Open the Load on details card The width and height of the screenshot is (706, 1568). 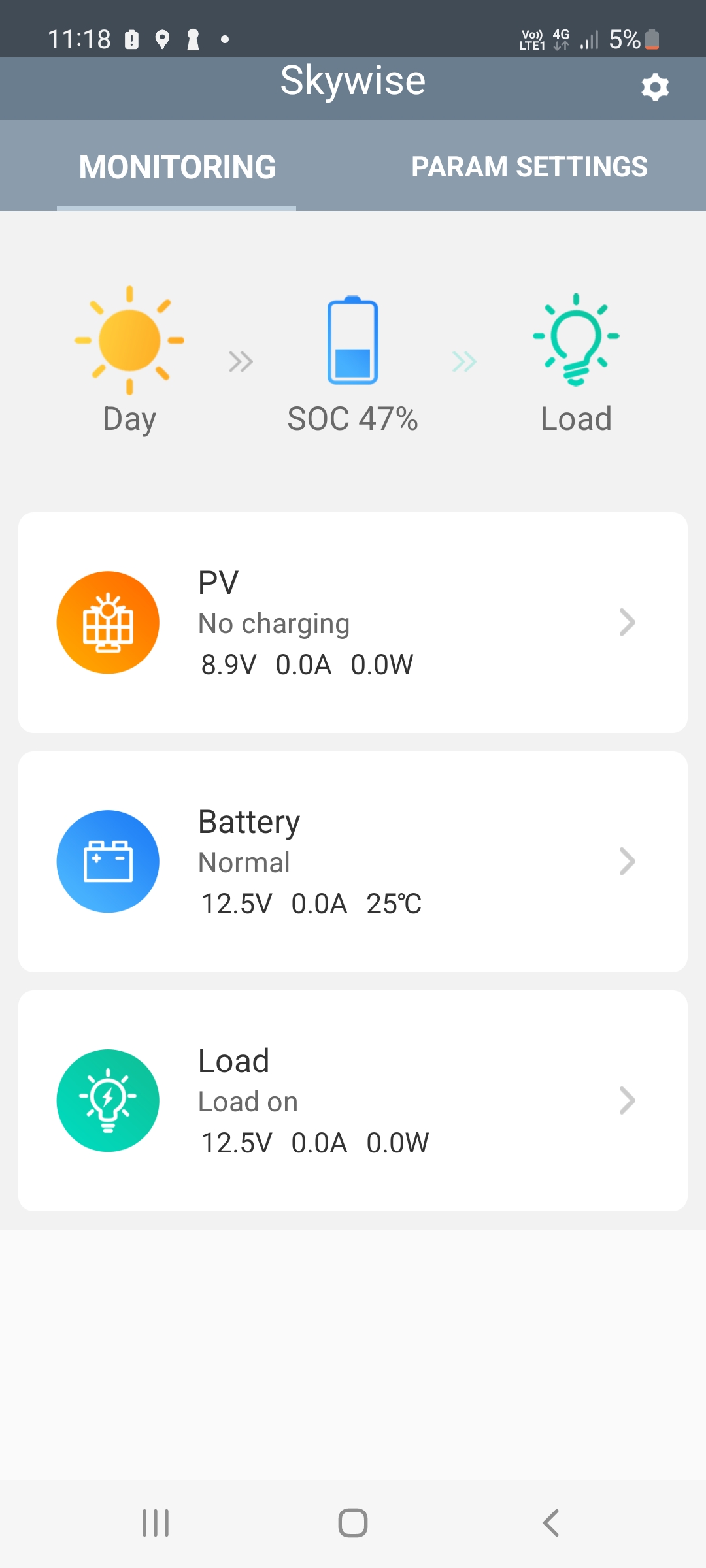[x=353, y=1101]
